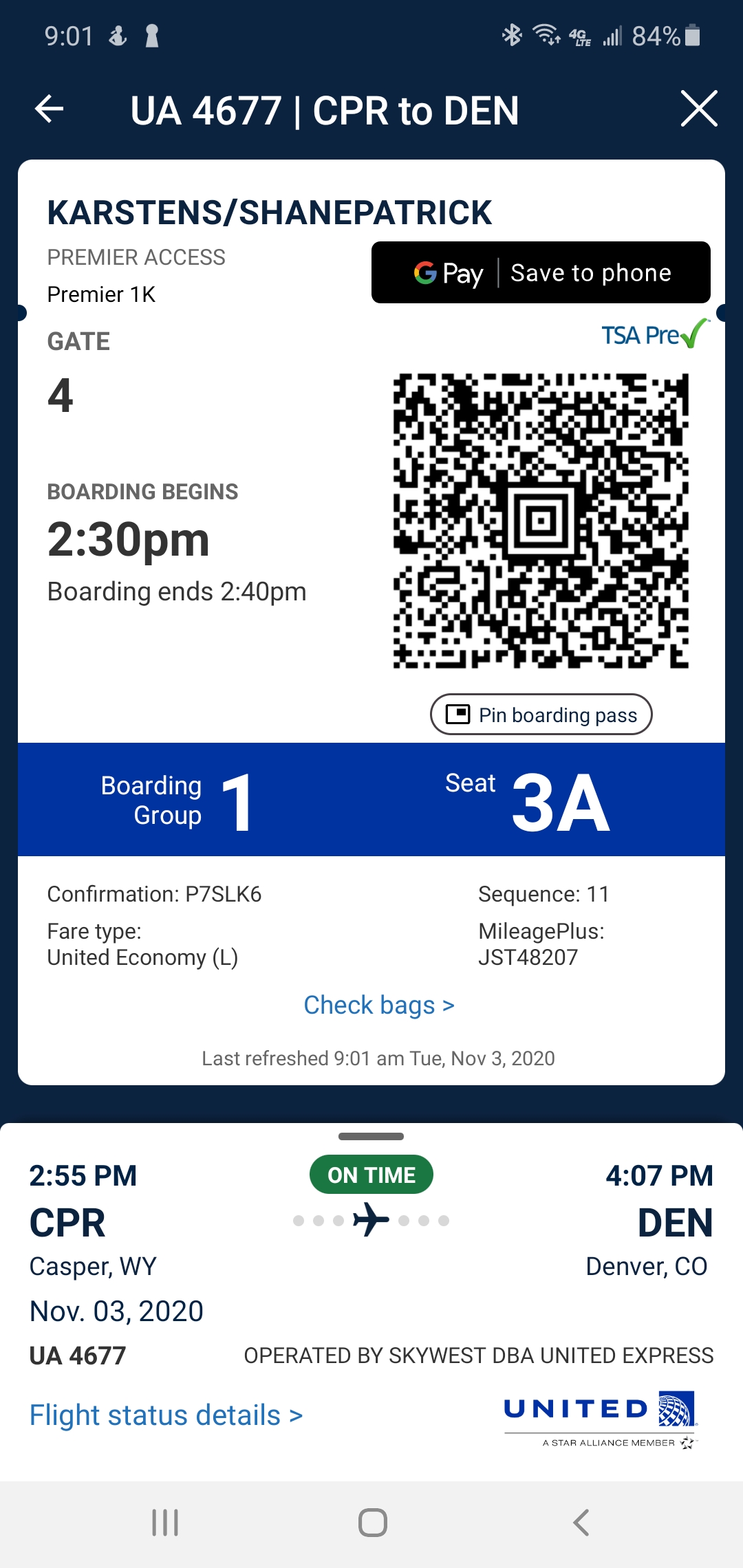Expand the flight info sheet handle

point(371,1136)
